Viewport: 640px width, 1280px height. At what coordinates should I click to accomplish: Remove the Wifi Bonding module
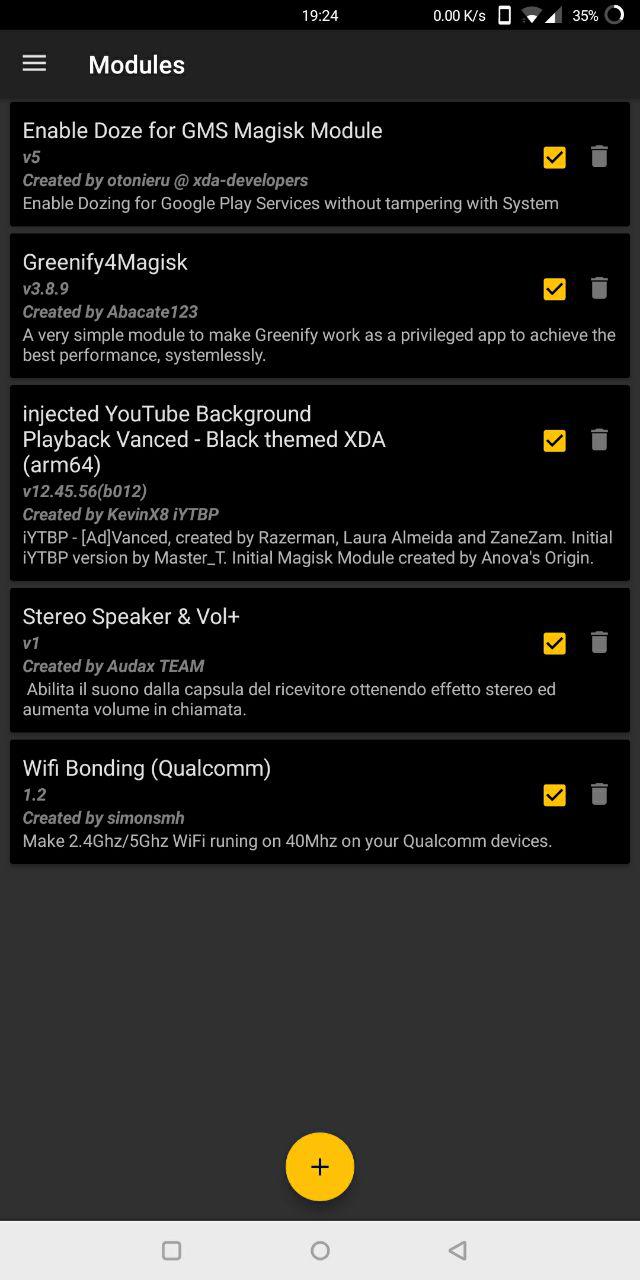[x=599, y=795]
